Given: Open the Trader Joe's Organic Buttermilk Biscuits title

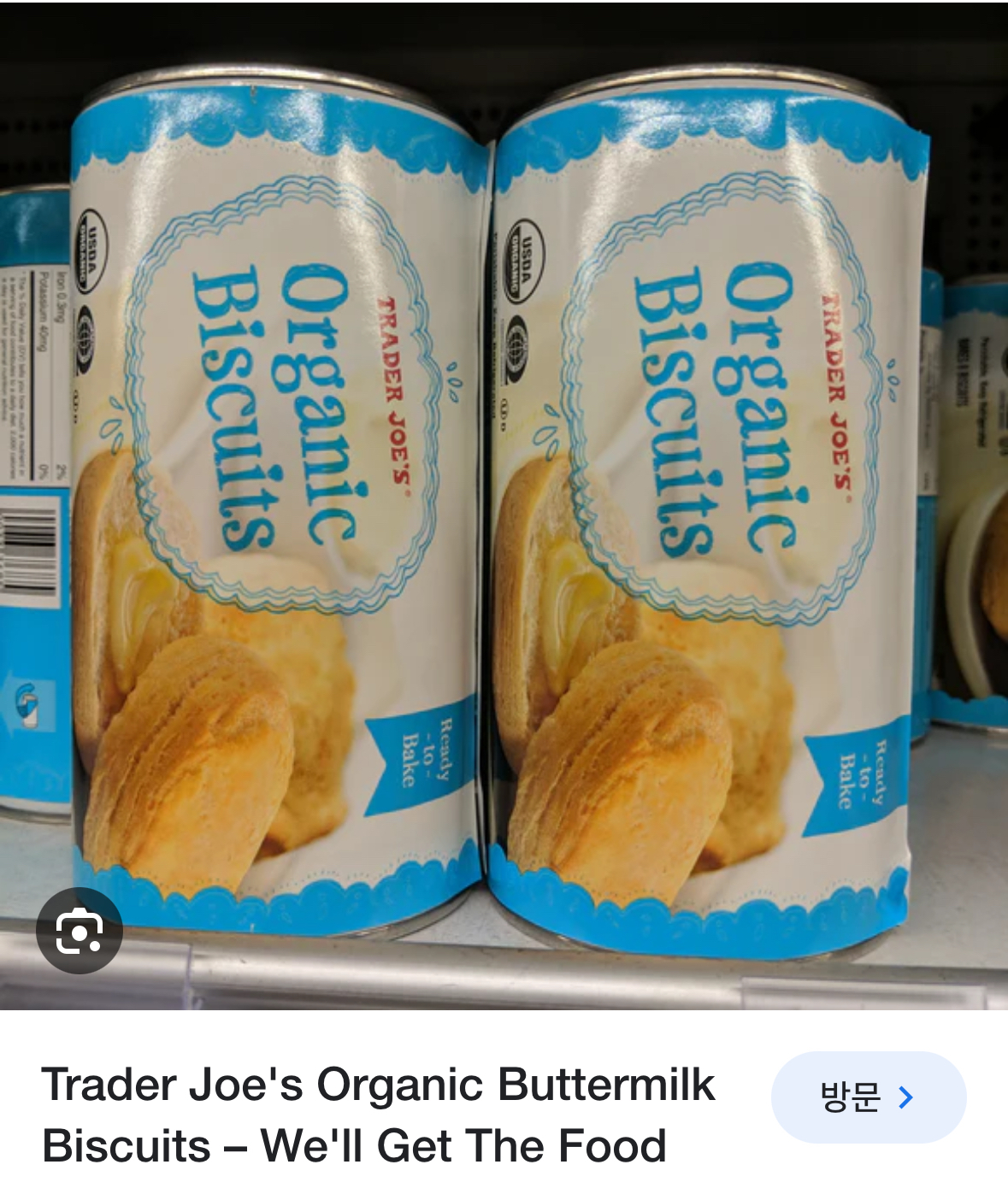Looking at the screenshot, I should (378, 1115).
